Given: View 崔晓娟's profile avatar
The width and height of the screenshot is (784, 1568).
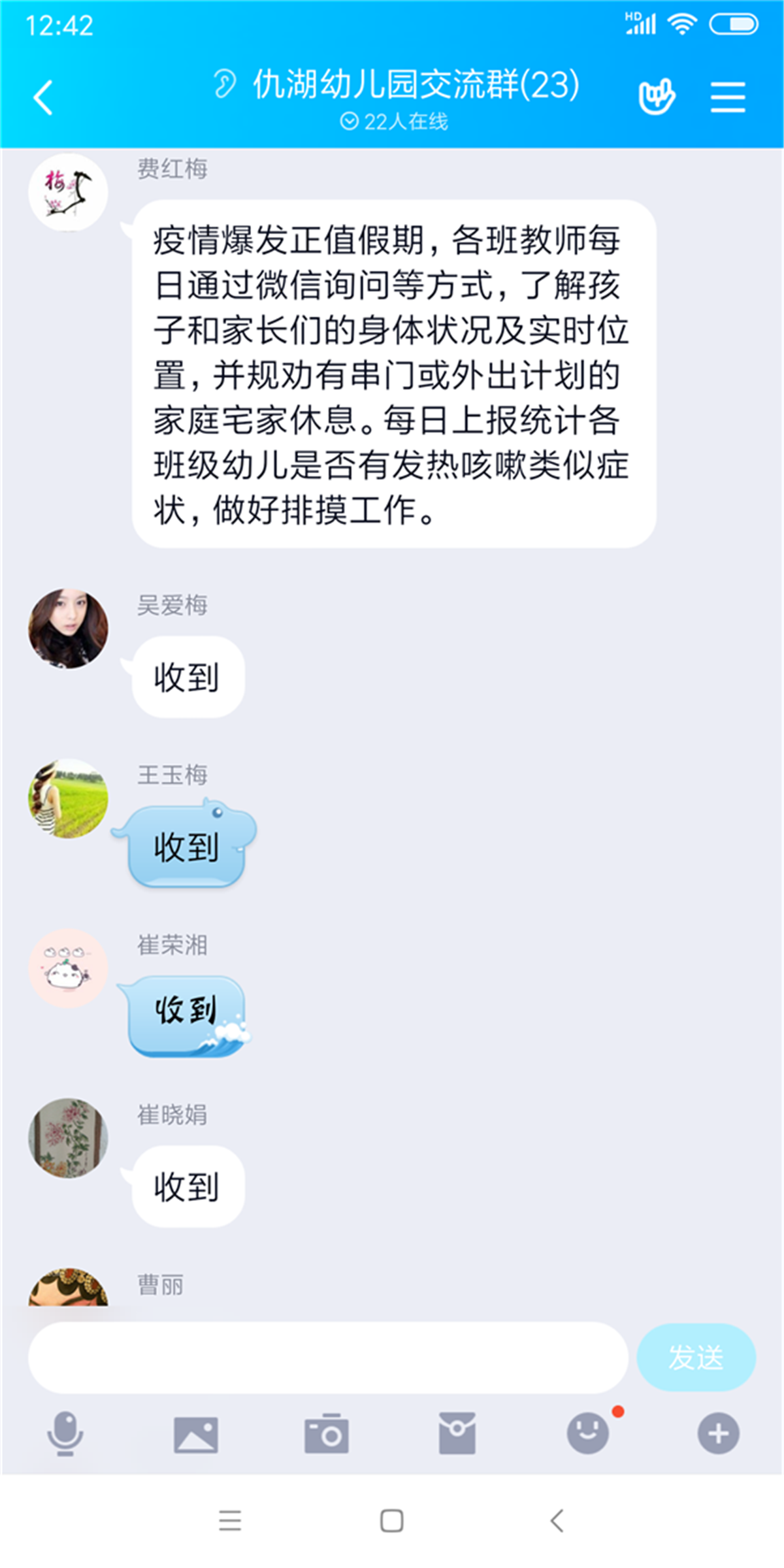Looking at the screenshot, I should point(68,1138).
